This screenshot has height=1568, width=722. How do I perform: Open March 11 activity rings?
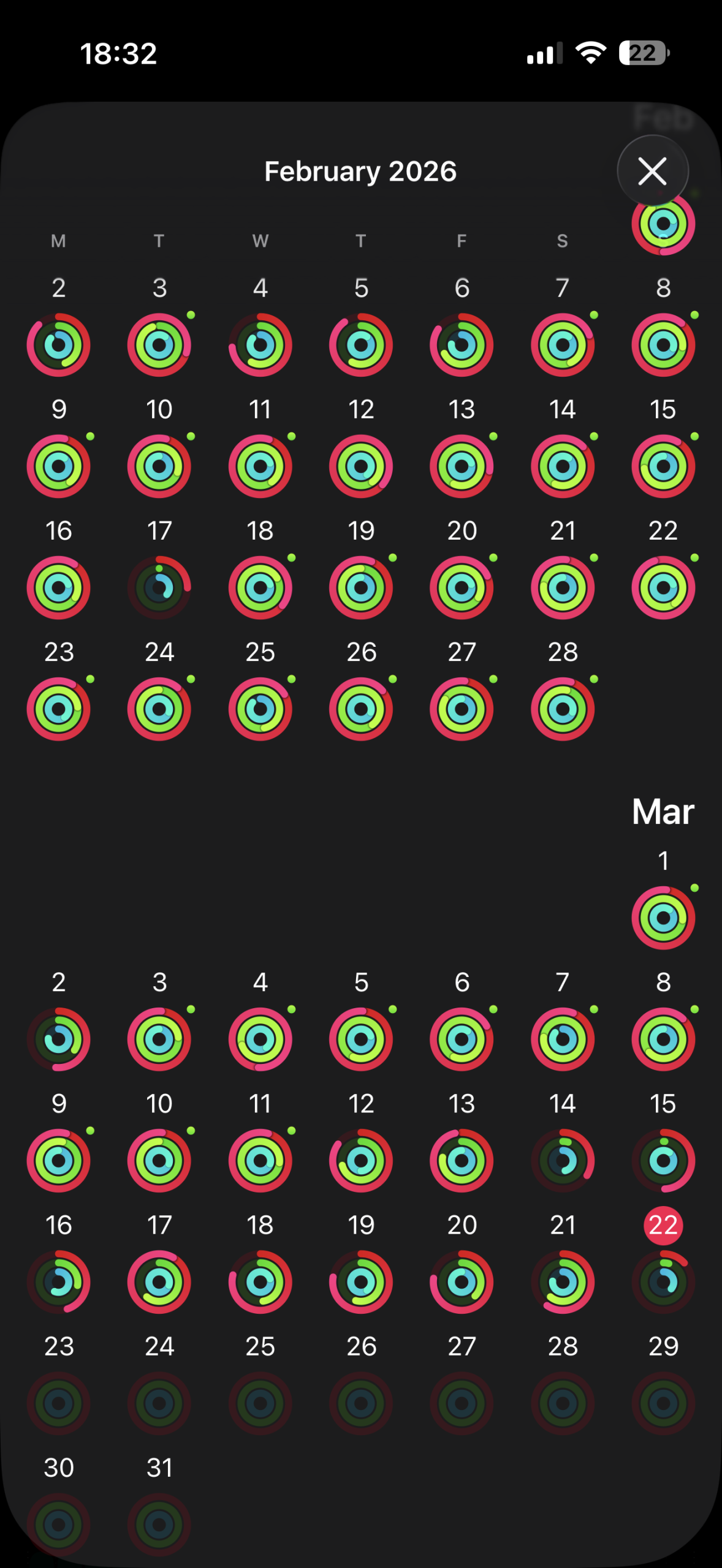pyautogui.click(x=260, y=1160)
